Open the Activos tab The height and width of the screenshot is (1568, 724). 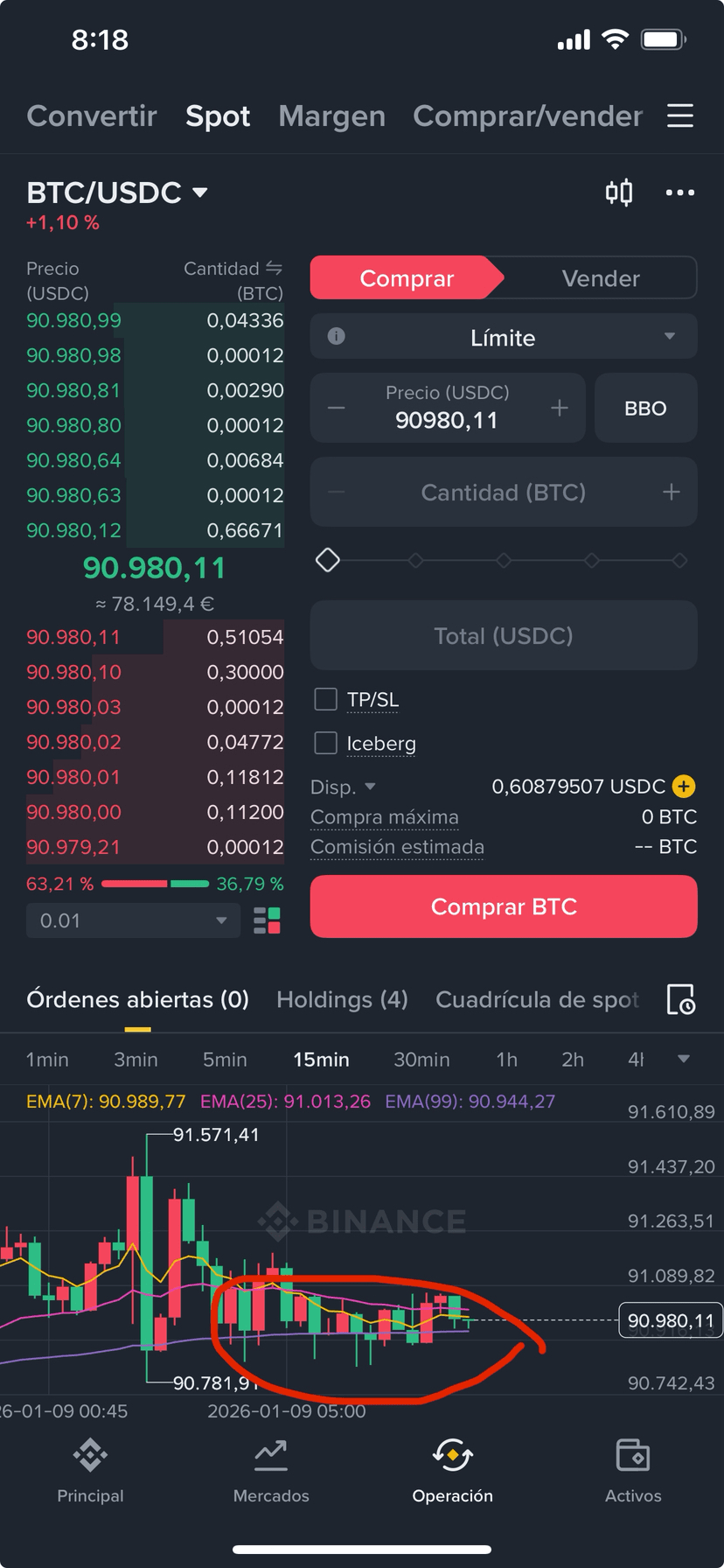[x=633, y=1472]
